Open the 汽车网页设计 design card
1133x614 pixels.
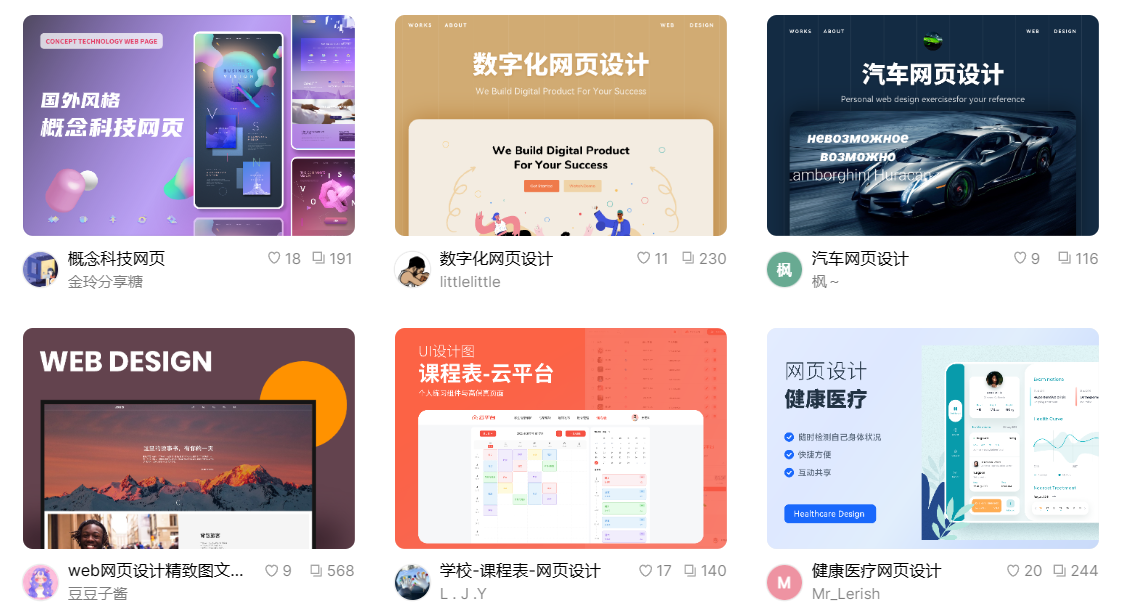pyautogui.click(x=932, y=125)
